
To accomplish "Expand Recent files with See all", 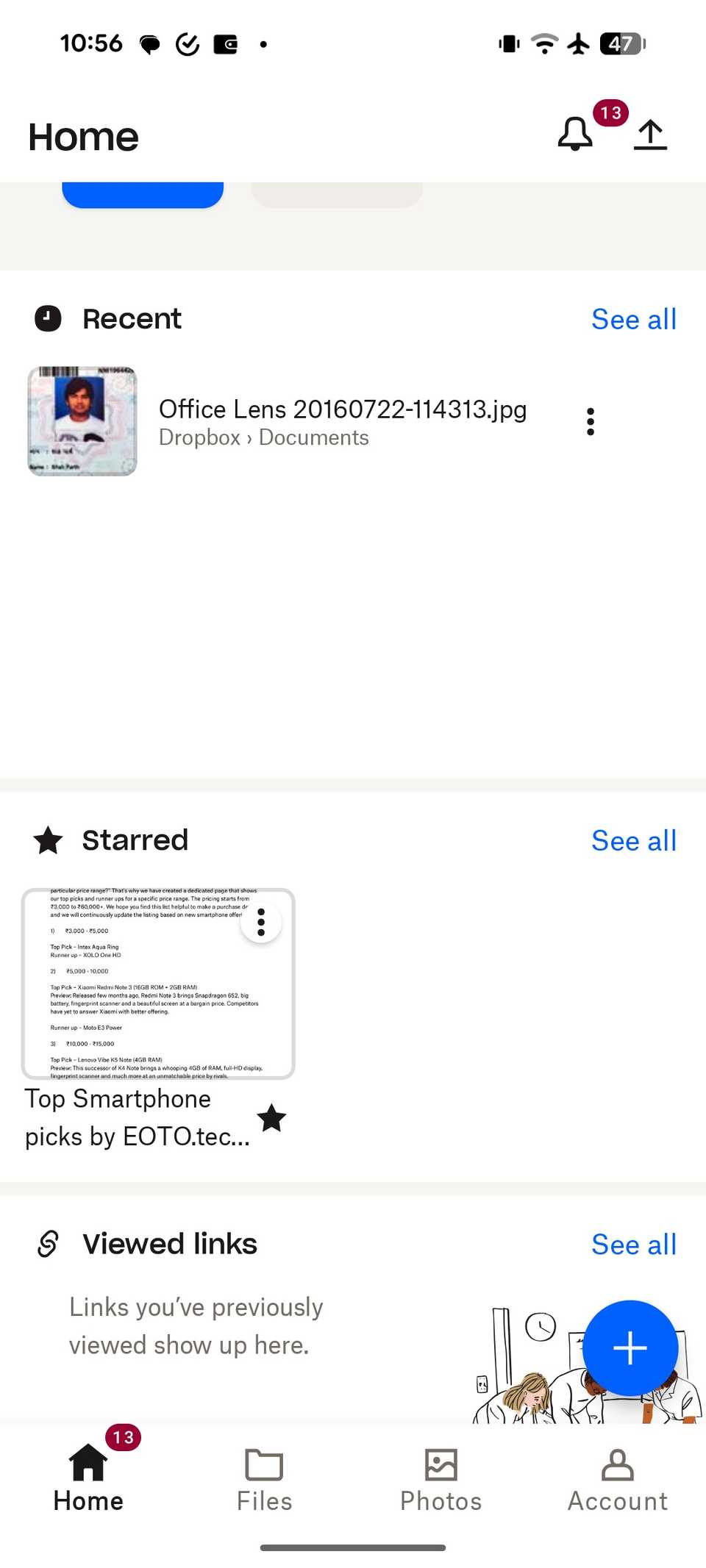I will [x=634, y=318].
